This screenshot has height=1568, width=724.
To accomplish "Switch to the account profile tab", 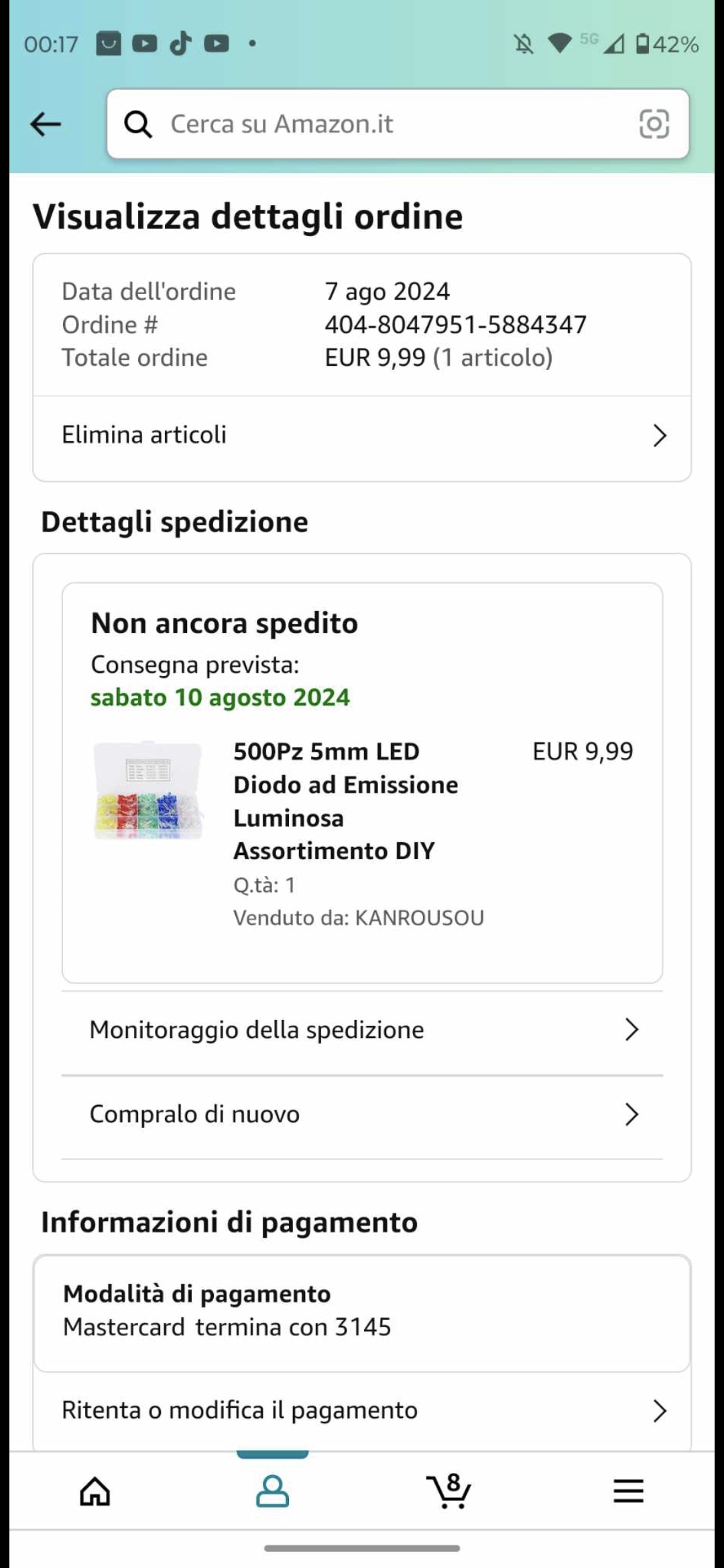I will (272, 1492).
